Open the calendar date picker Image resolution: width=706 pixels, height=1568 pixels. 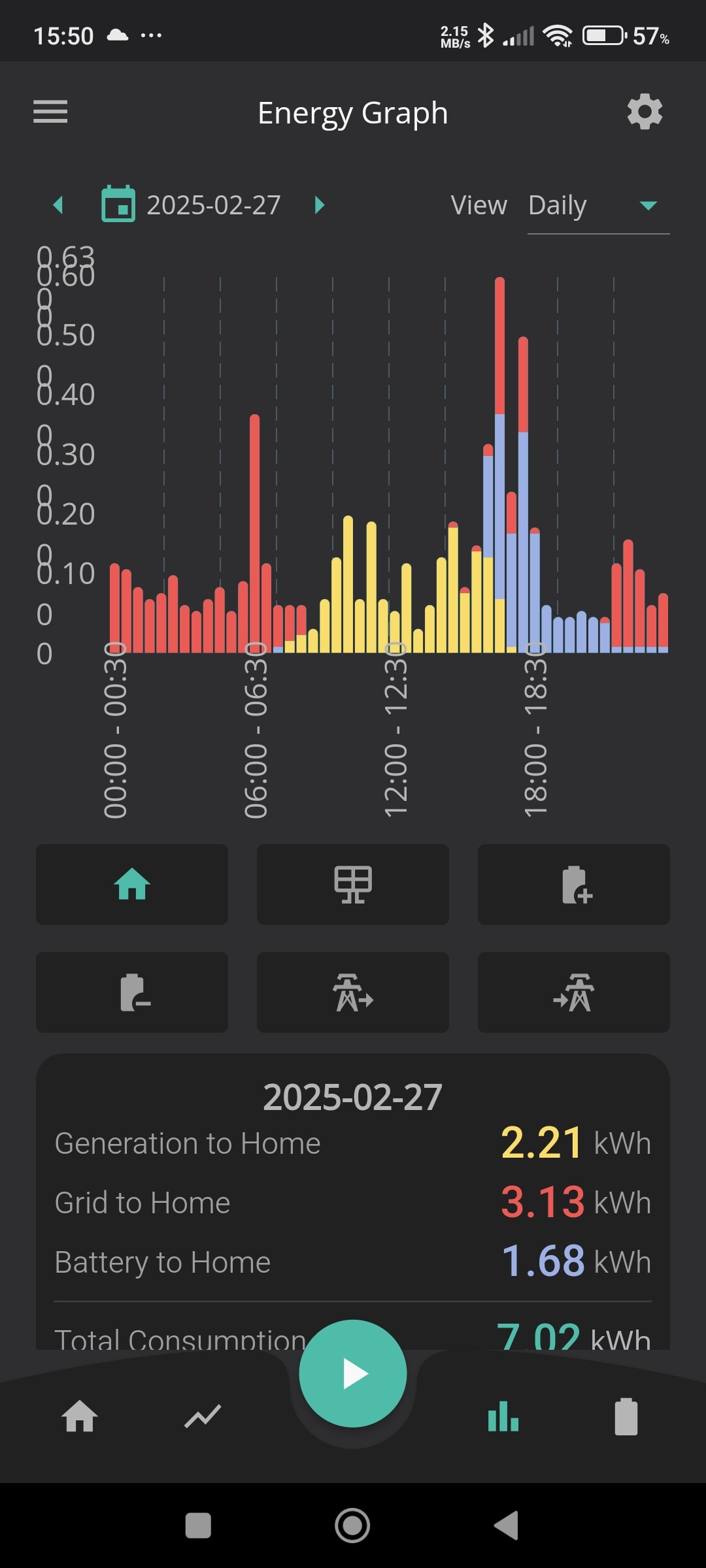pos(118,204)
